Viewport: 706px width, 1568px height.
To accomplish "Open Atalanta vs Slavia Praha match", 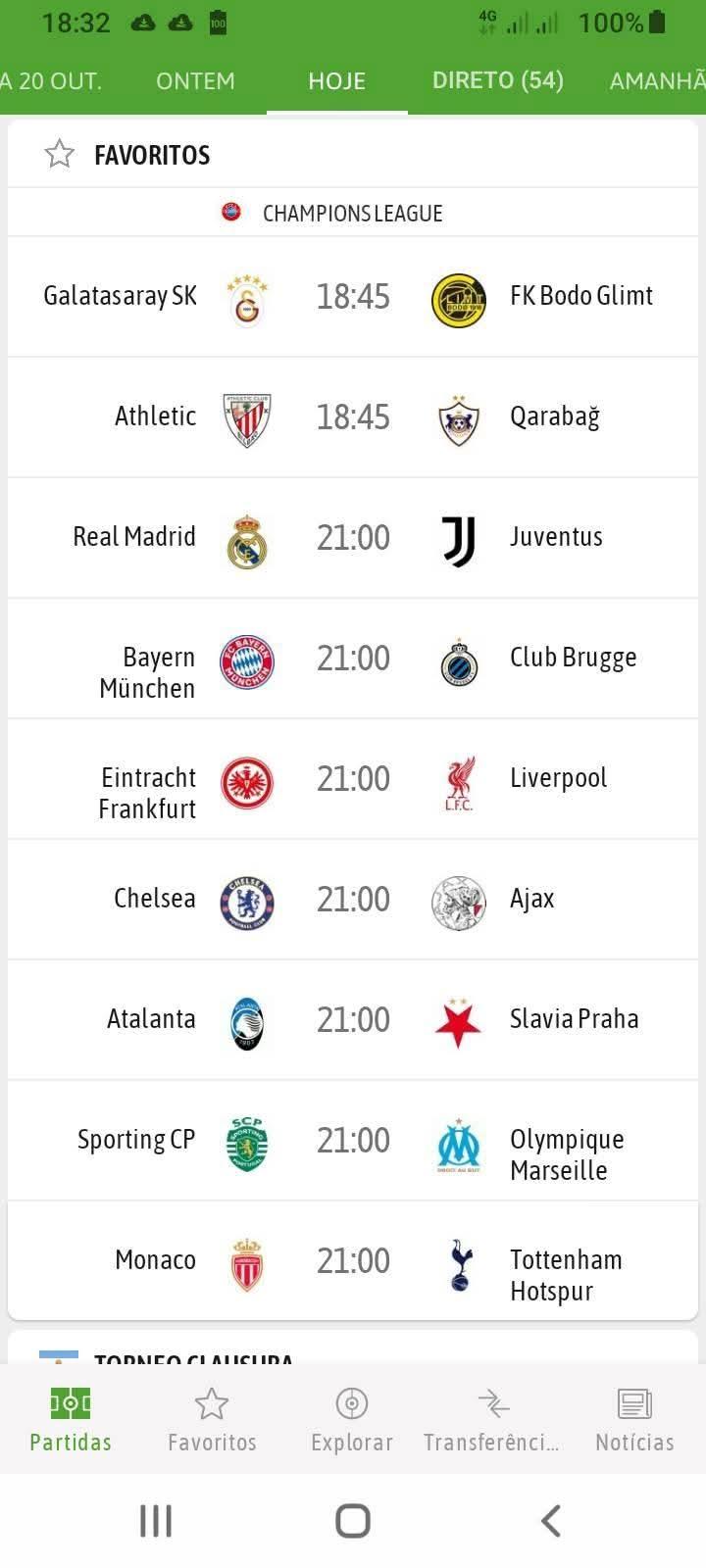I will tap(352, 1020).
